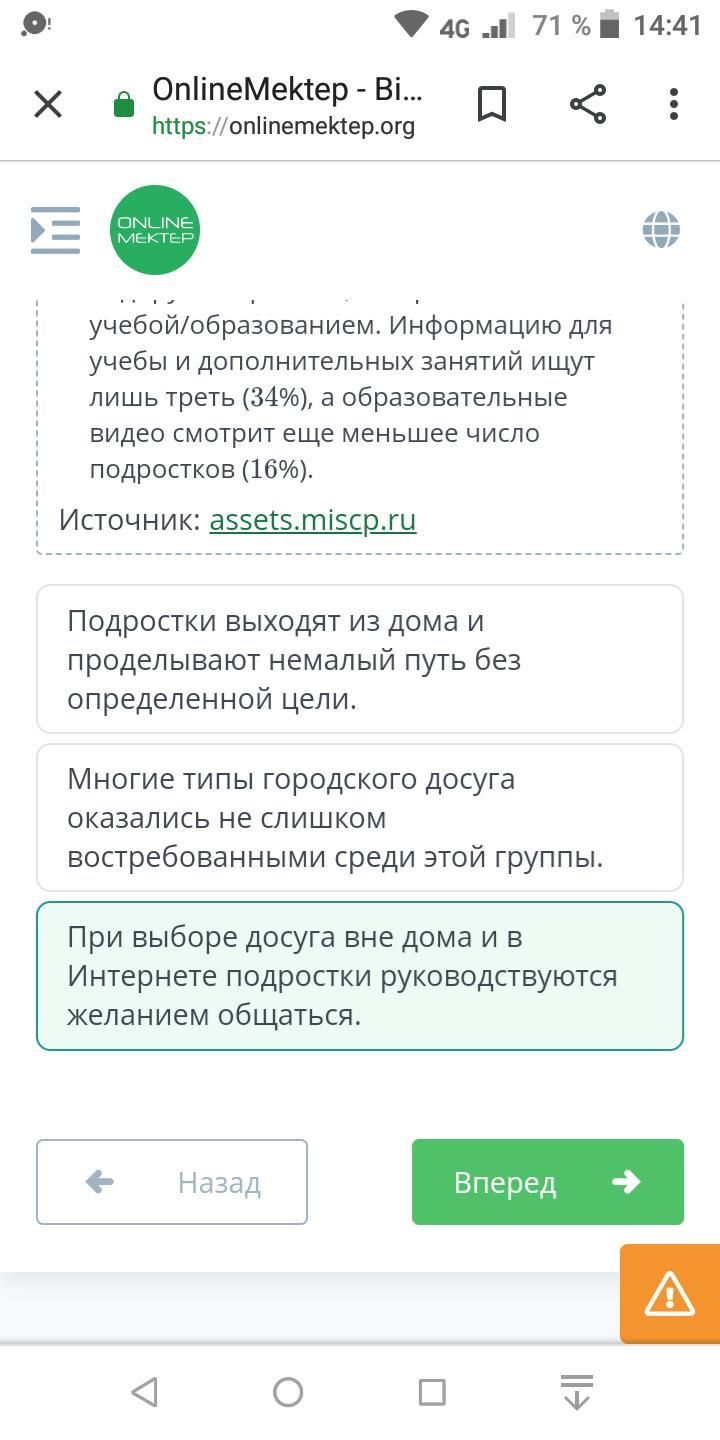Open recent apps overview

pos(432,1392)
